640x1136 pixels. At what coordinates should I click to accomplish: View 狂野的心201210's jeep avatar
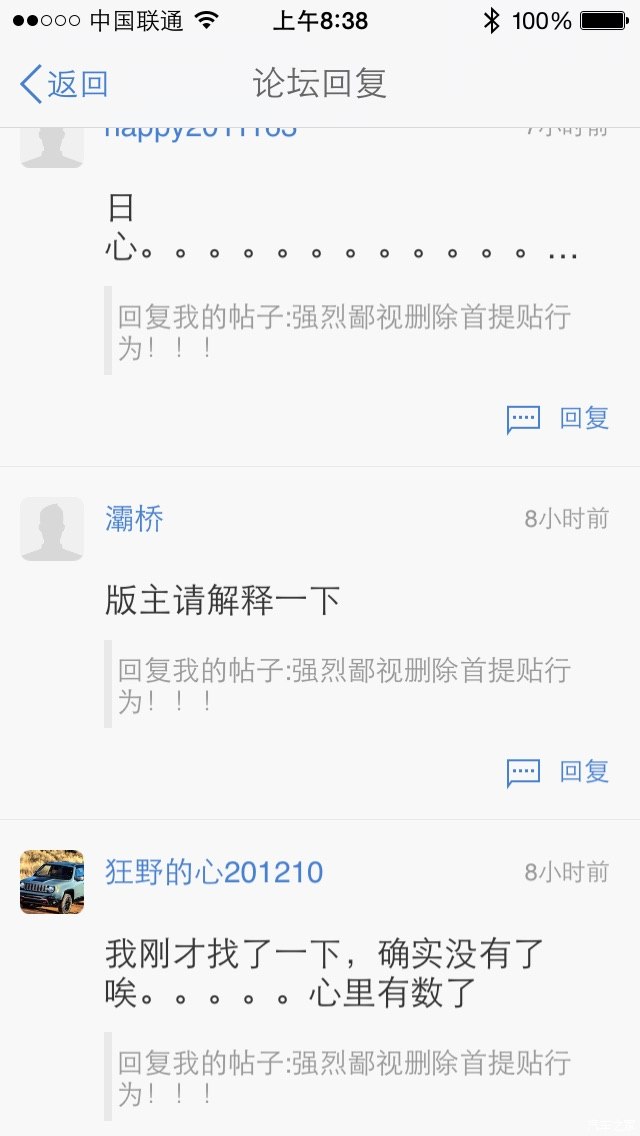pos(52,882)
